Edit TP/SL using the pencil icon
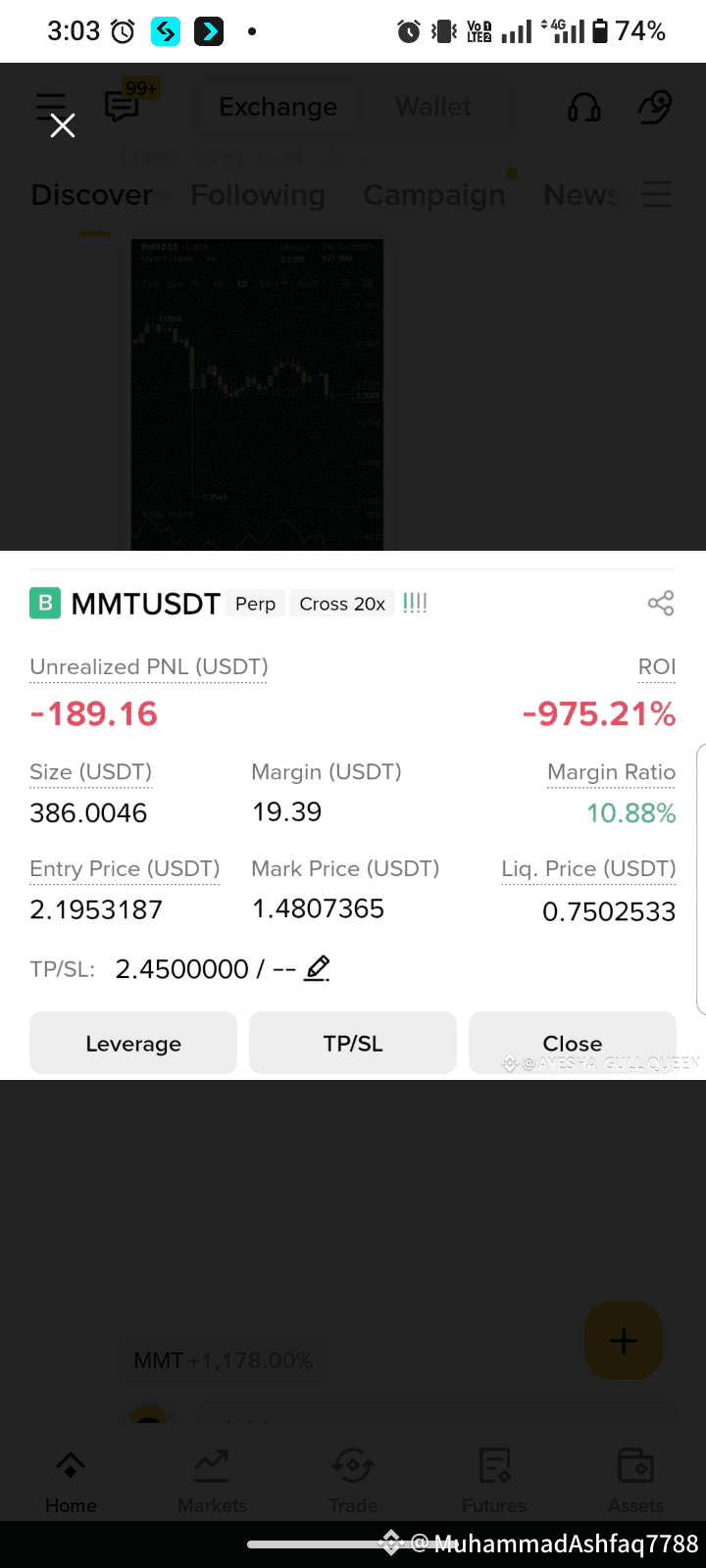706x1568 pixels. point(316,968)
